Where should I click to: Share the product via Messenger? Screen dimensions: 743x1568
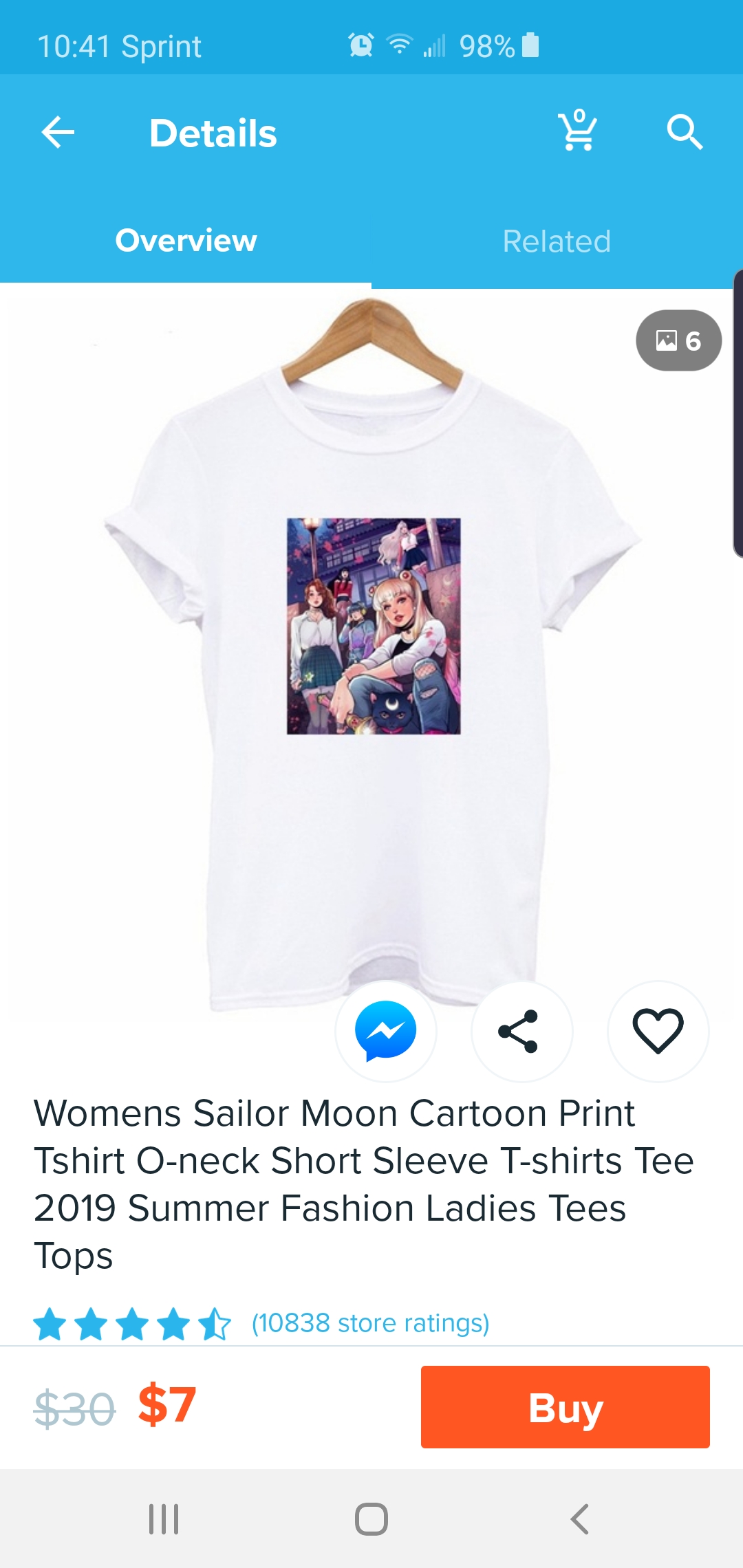click(385, 1031)
